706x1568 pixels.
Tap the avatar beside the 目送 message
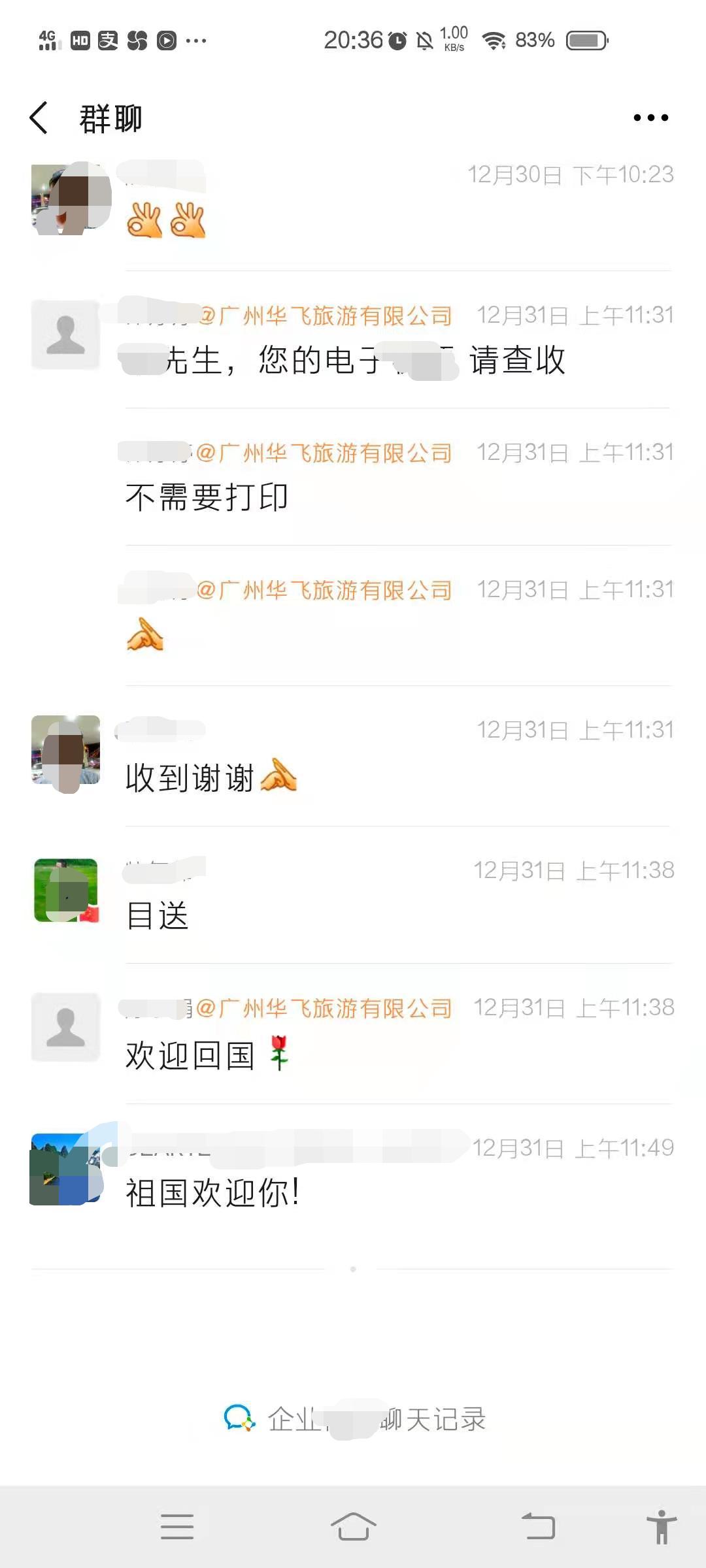[65, 890]
